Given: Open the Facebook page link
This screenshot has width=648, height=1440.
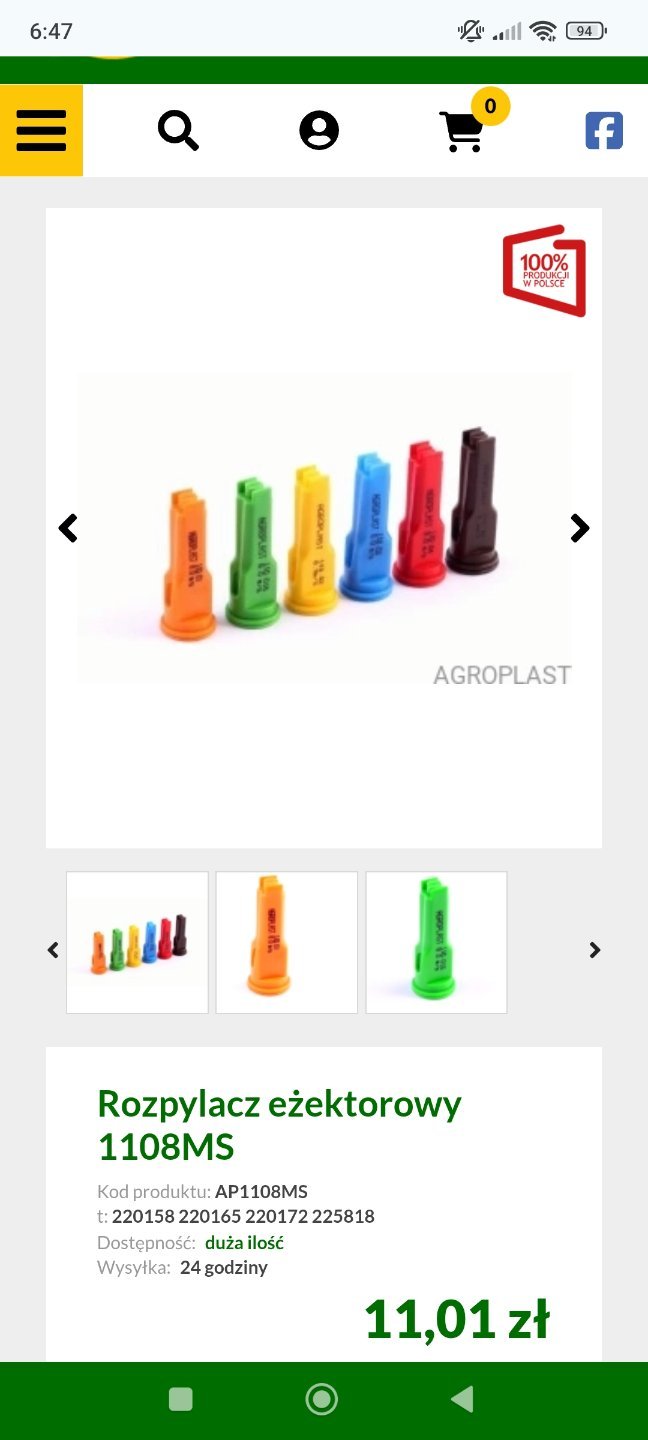Looking at the screenshot, I should [x=603, y=131].
